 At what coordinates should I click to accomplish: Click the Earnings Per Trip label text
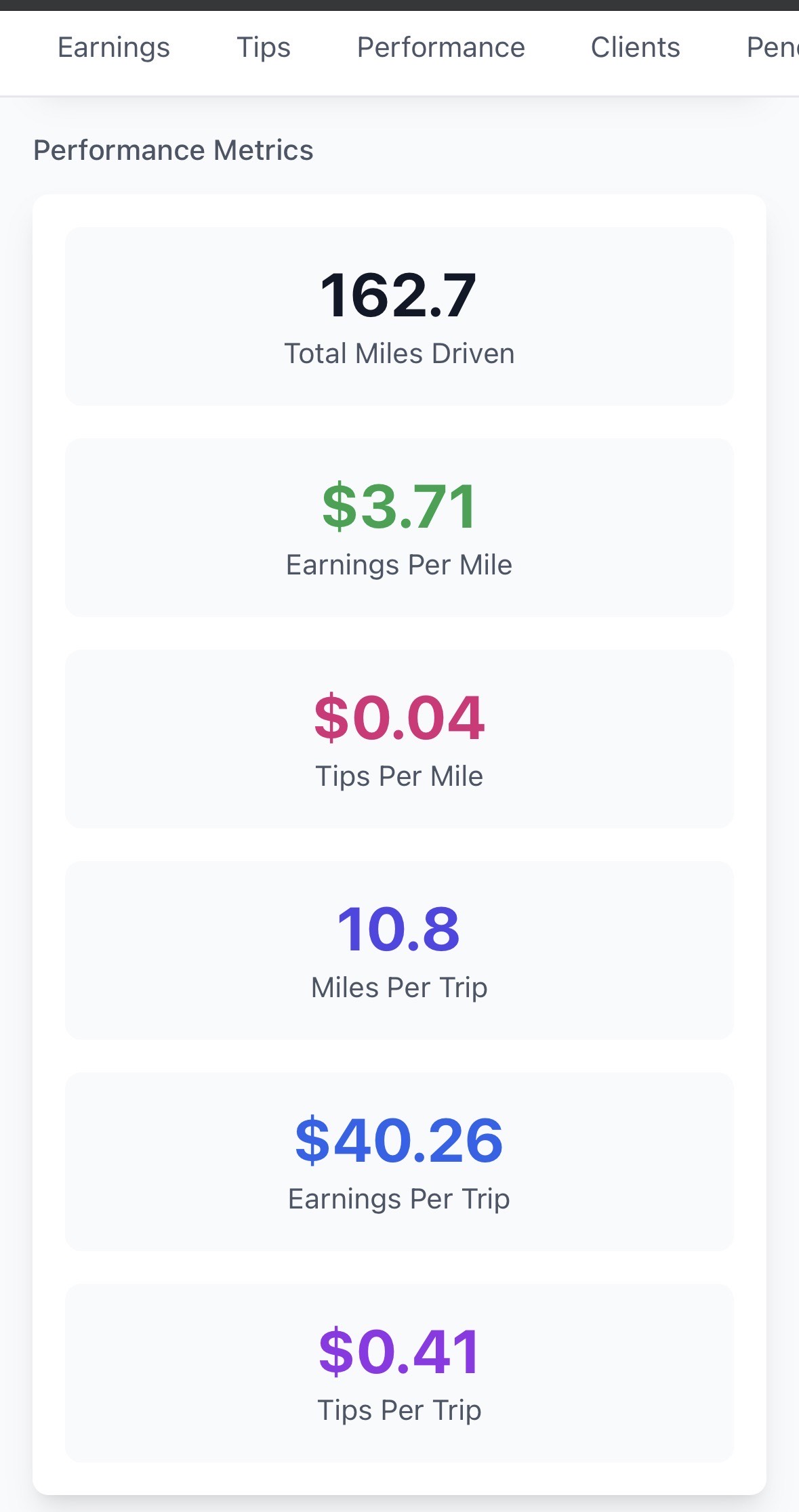pos(399,1198)
